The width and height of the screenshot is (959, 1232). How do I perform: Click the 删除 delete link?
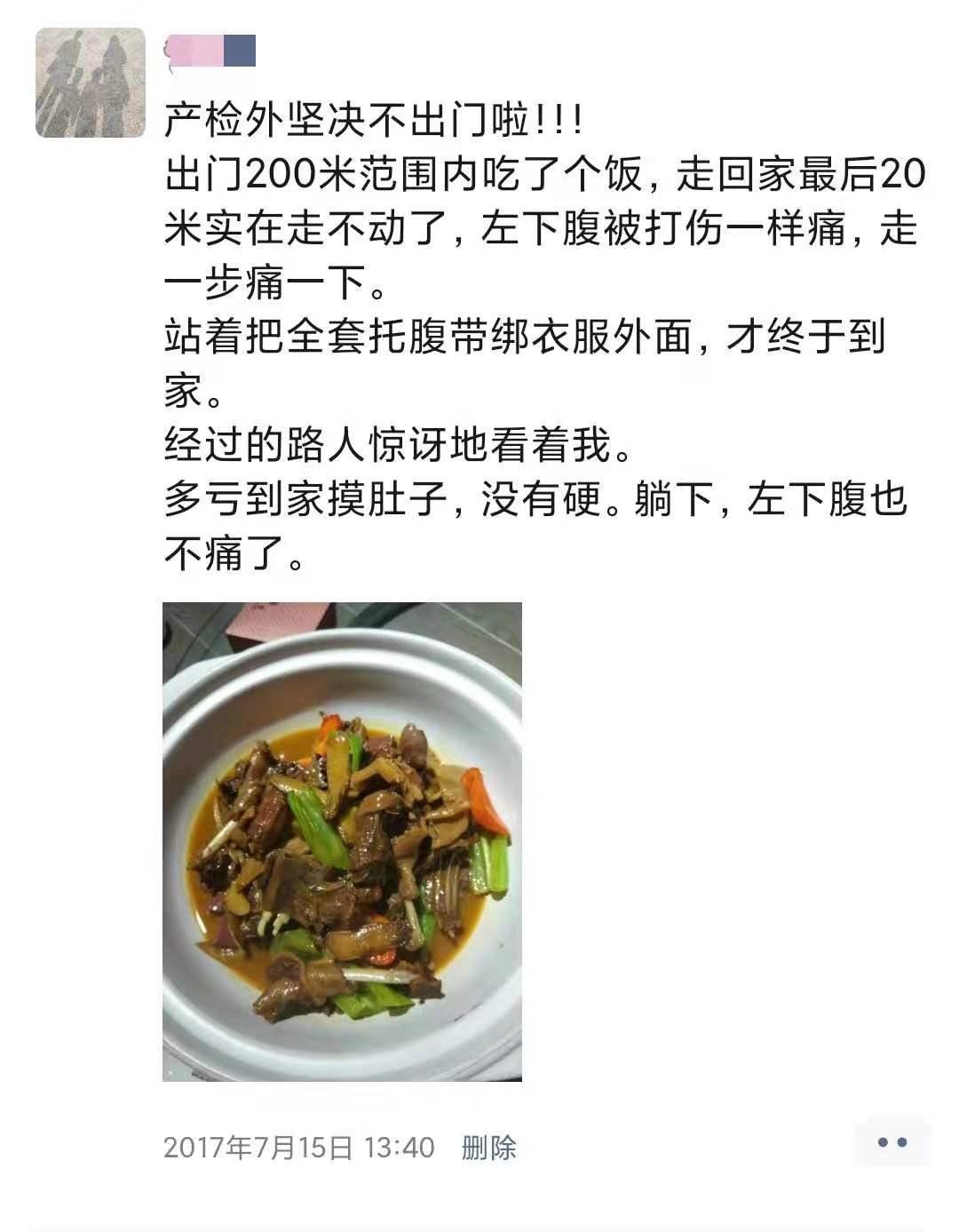coord(487,1146)
